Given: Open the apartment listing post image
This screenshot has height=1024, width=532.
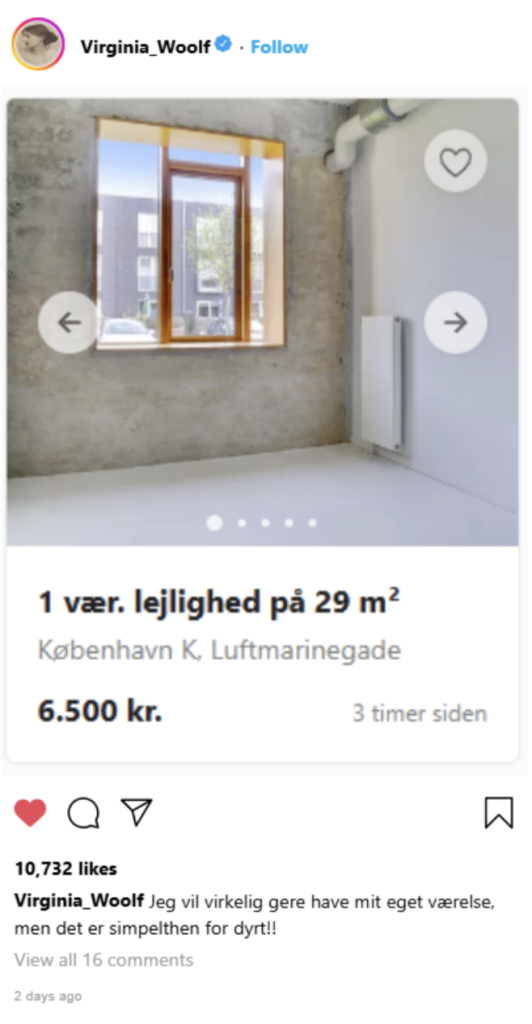Looking at the screenshot, I should [263, 322].
